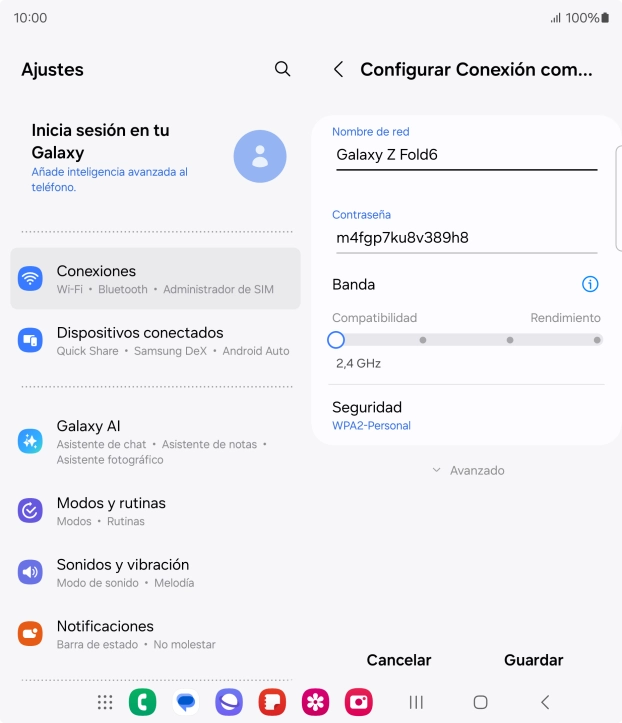
Task: Tap Cancelar button
Action: pos(399,660)
